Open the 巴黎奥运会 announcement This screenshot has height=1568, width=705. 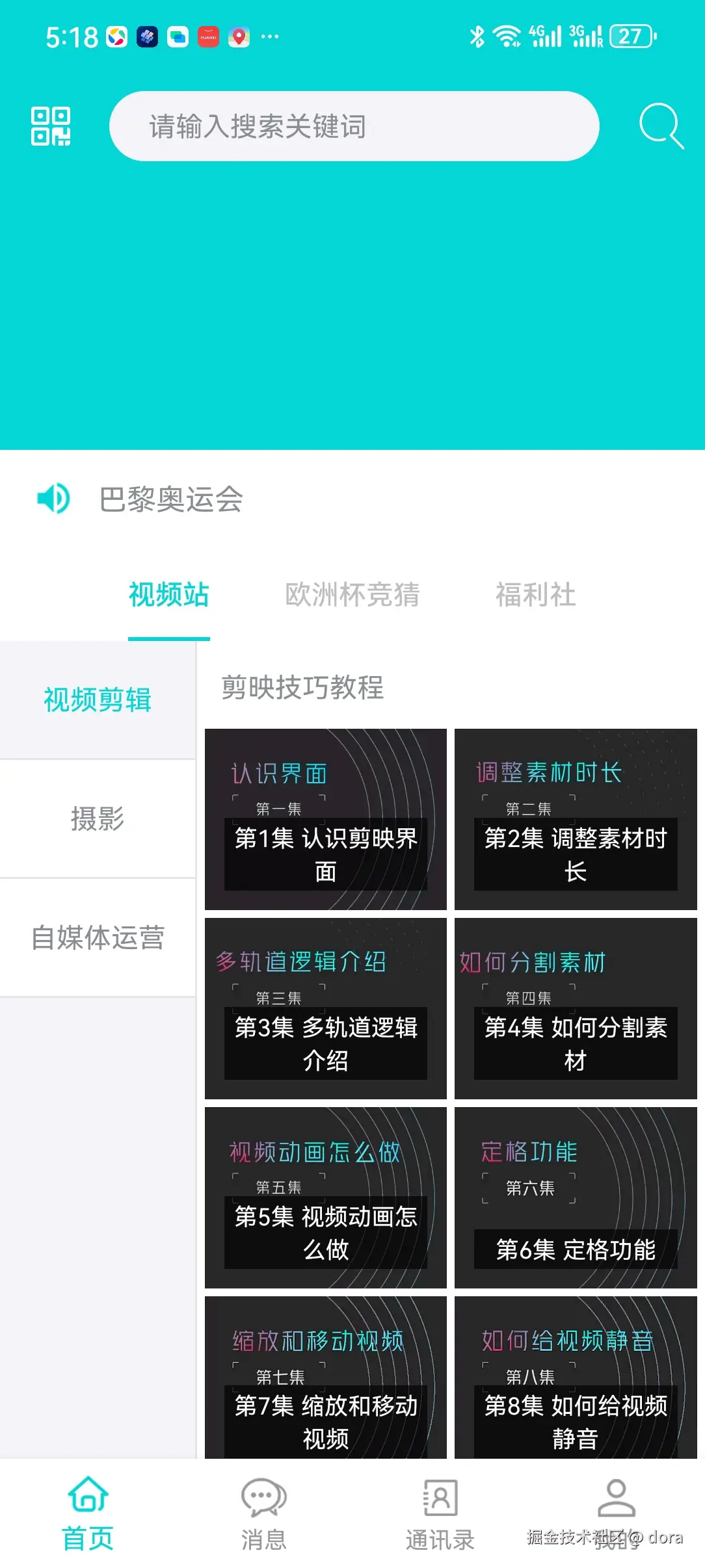(x=171, y=499)
